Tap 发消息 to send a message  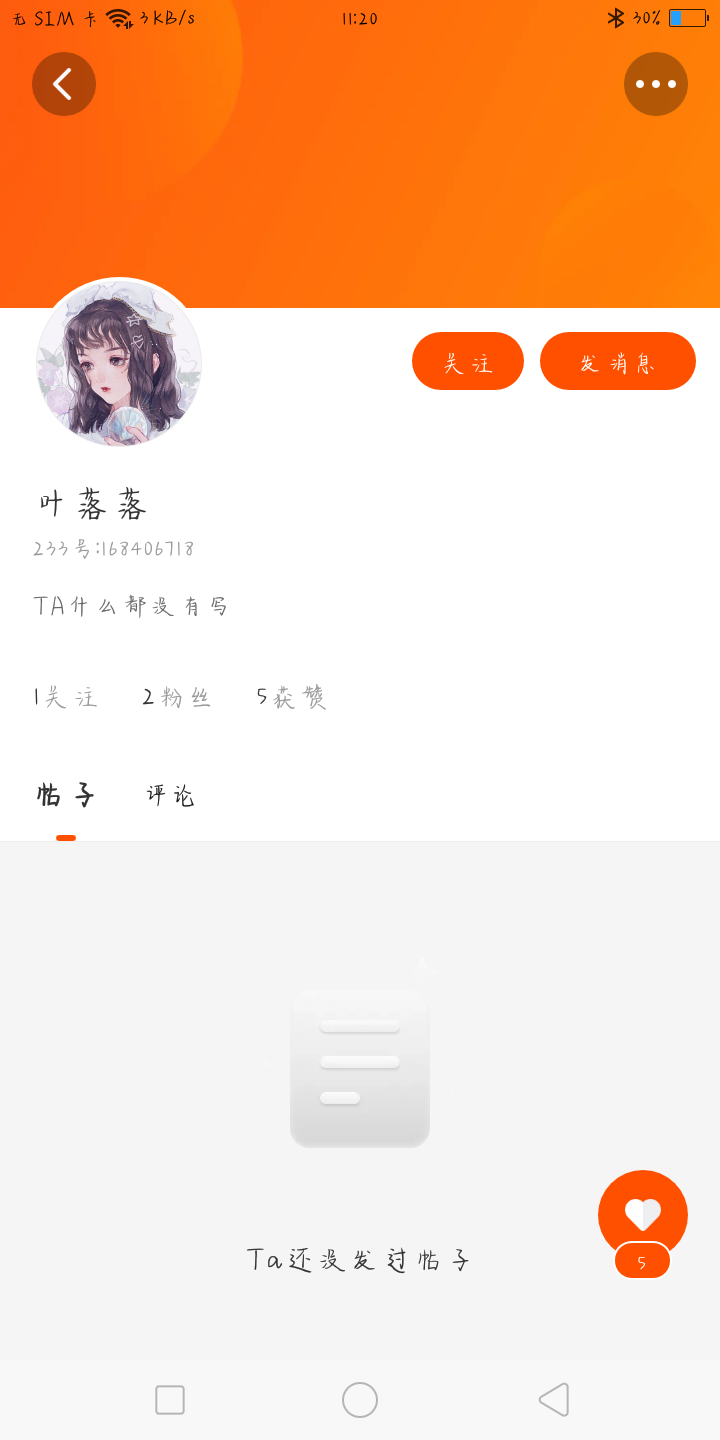coord(618,361)
